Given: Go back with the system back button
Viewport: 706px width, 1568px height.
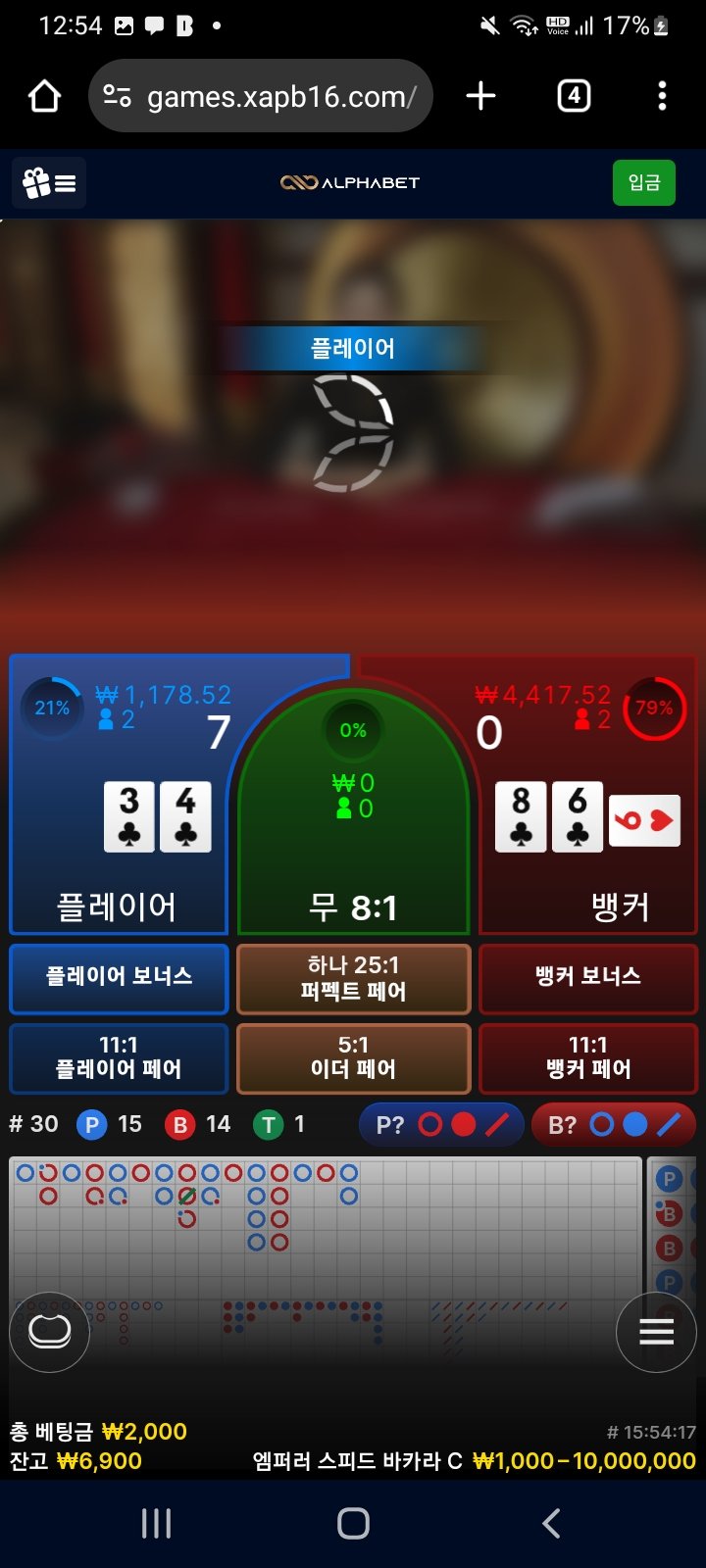Looking at the screenshot, I should click(x=551, y=1523).
